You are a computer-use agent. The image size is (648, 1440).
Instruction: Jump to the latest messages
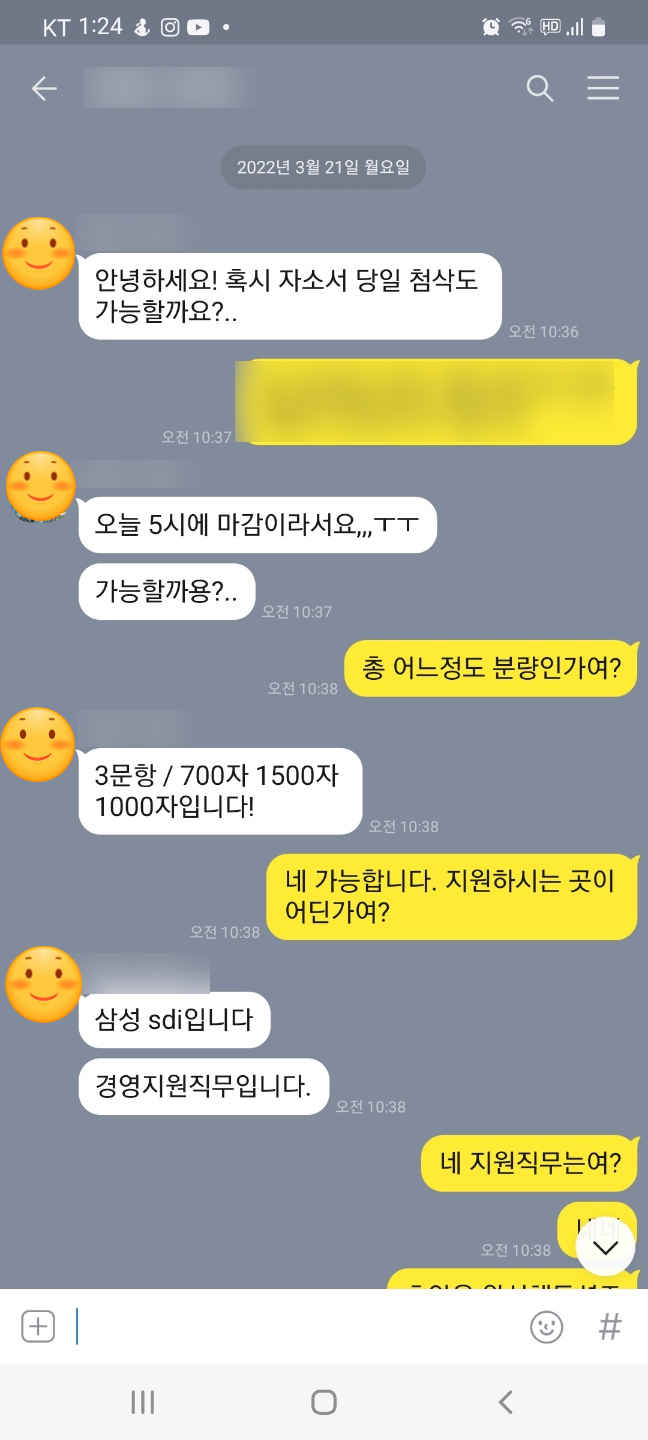point(605,1247)
